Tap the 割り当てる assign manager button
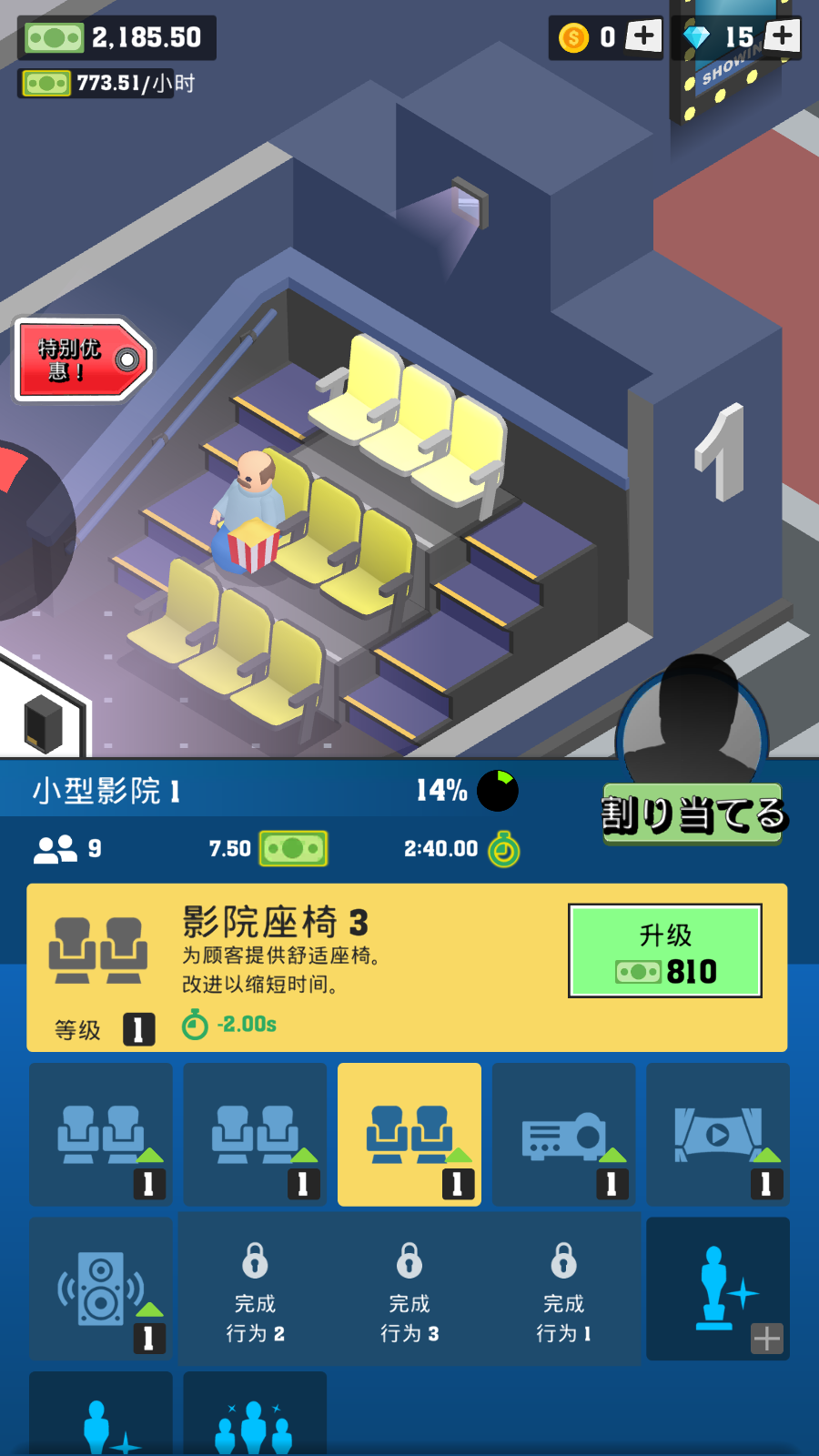The image size is (819, 1456). [x=693, y=814]
